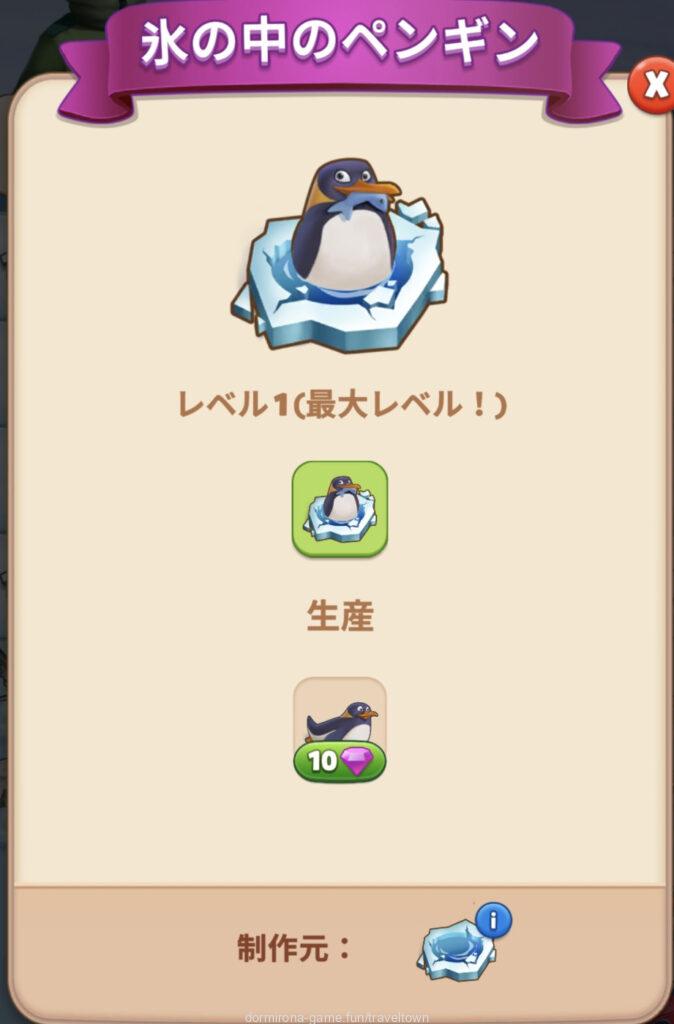Select the level 1 penguin-in-ice tile
Image resolution: width=674 pixels, height=1024 pixels.
(x=339, y=509)
